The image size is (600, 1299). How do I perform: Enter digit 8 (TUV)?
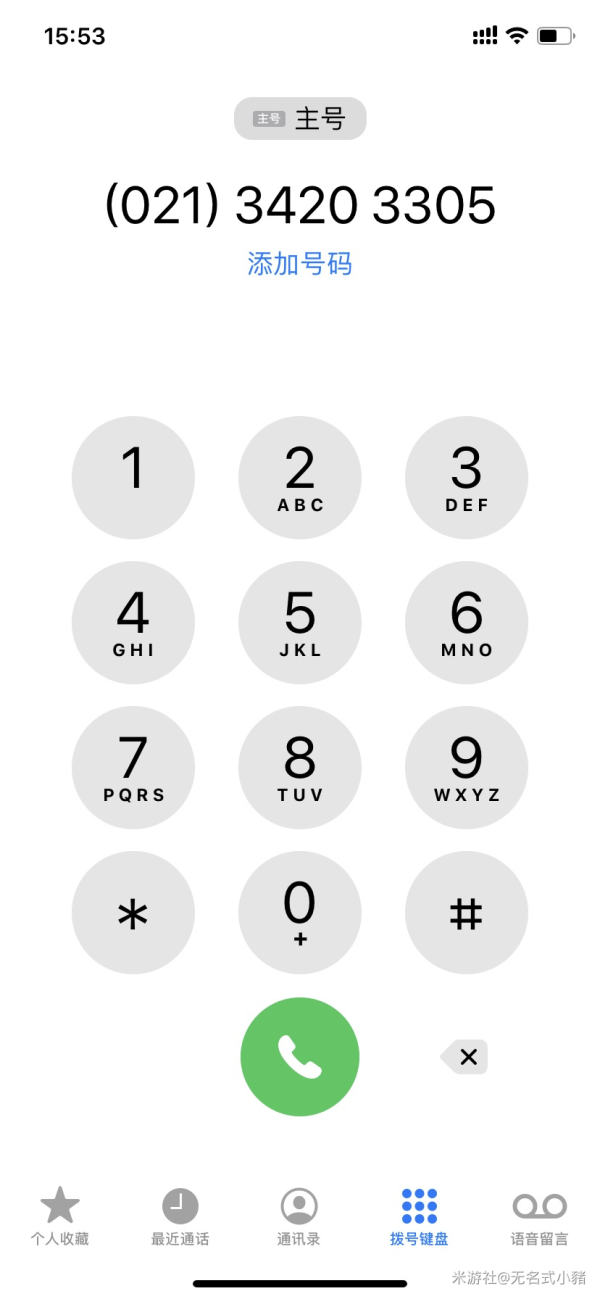coord(300,767)
